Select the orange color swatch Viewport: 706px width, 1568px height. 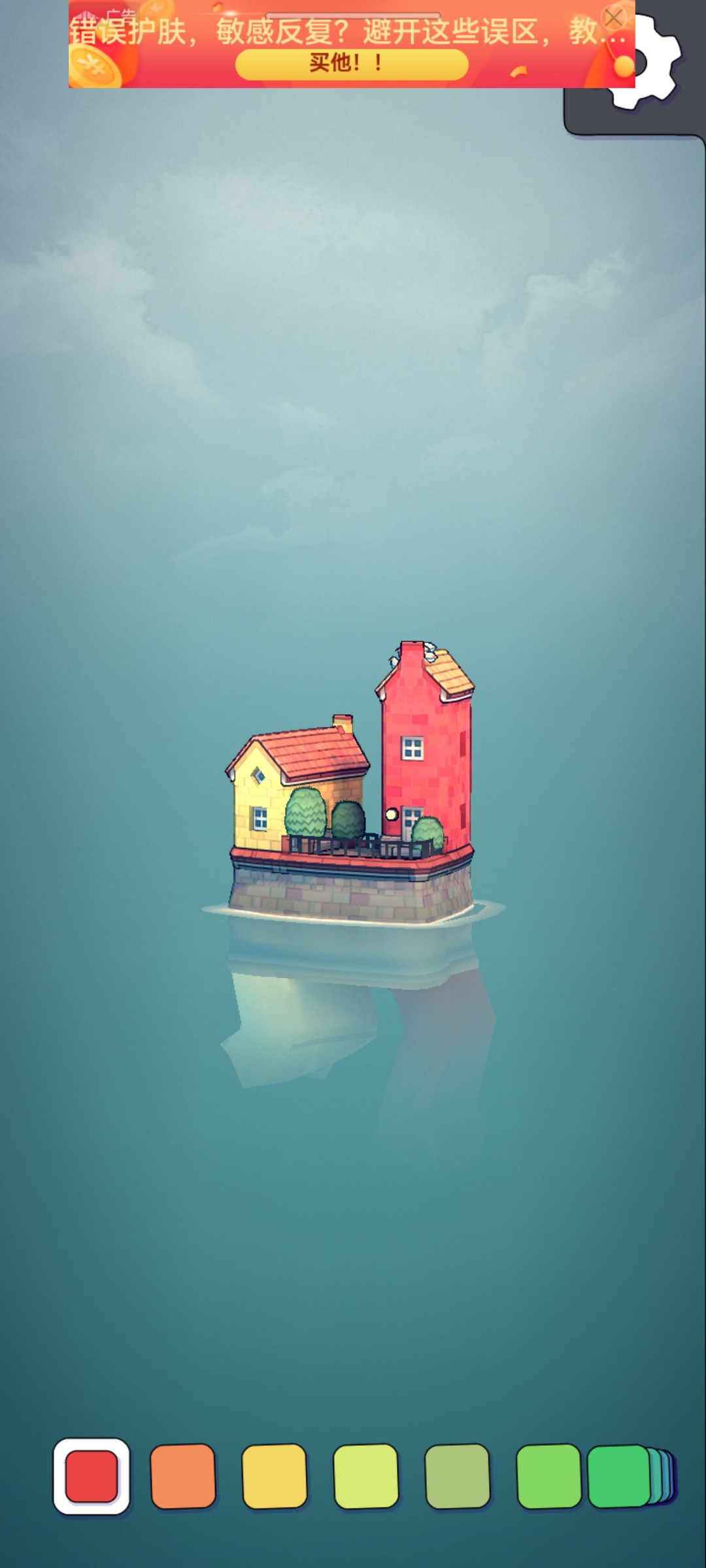pyautogui.click(x=183, y=1477)
